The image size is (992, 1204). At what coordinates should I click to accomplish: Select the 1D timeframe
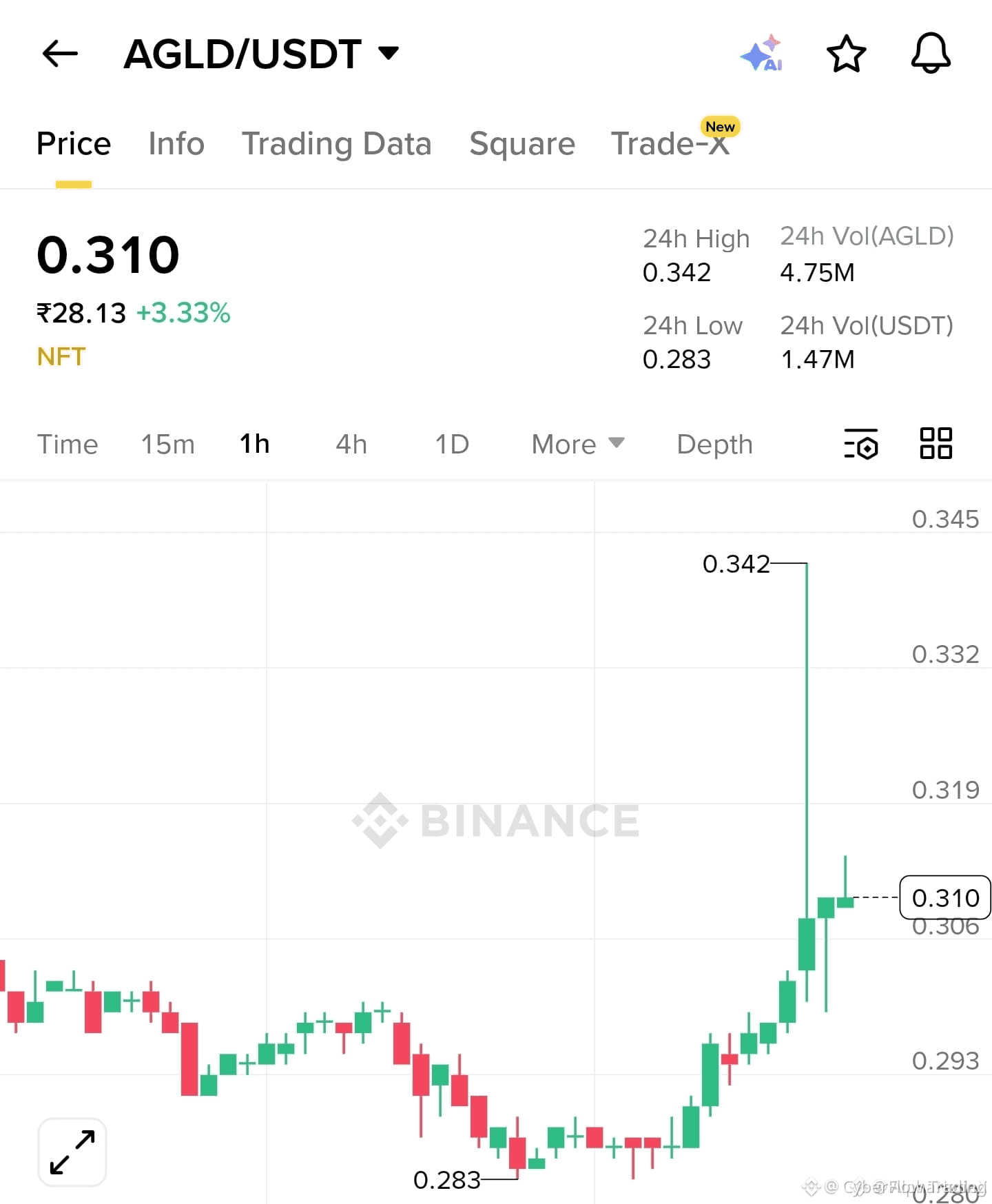(451, 445)
